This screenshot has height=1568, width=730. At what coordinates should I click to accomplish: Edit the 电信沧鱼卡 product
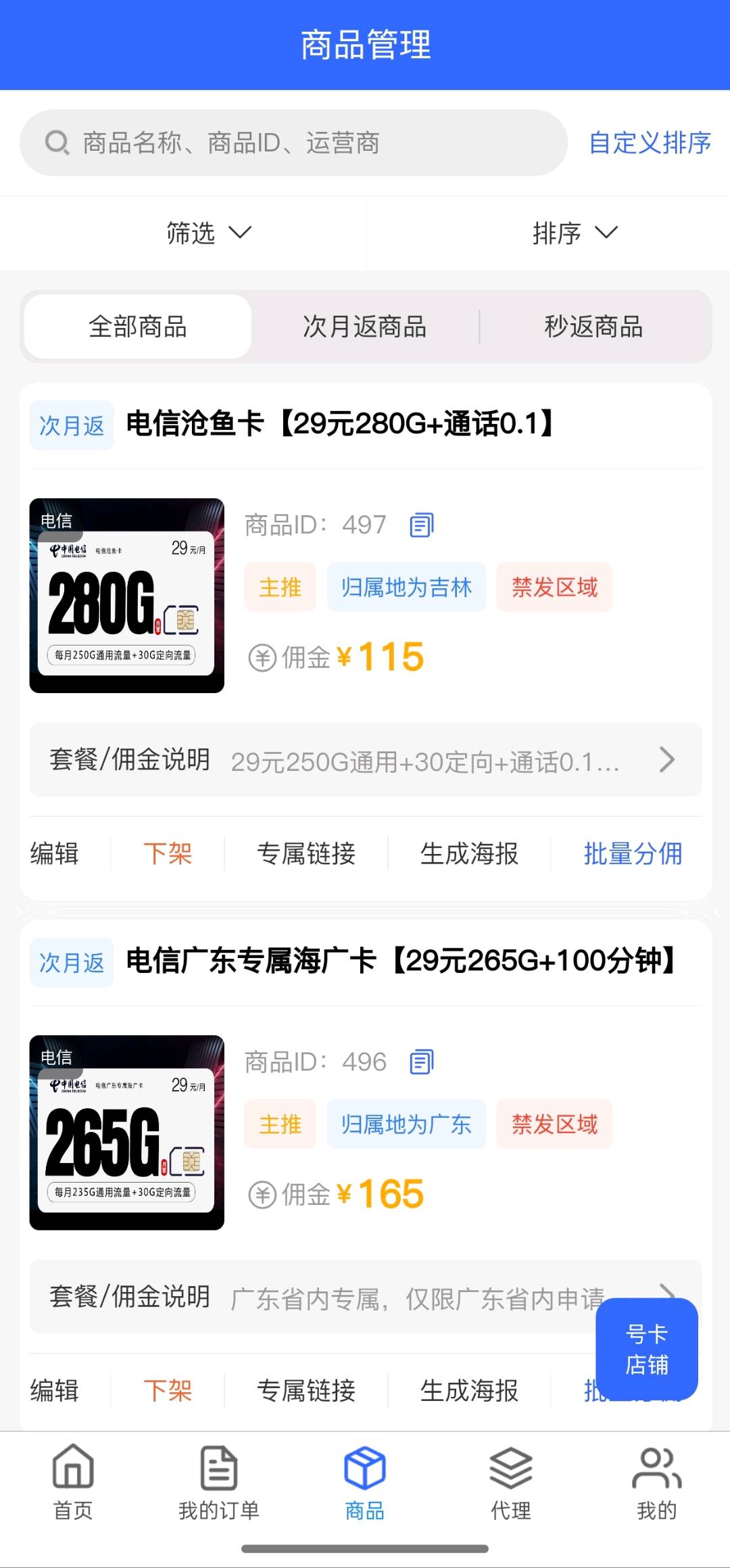pyautogui.click(x=55, y=853)
